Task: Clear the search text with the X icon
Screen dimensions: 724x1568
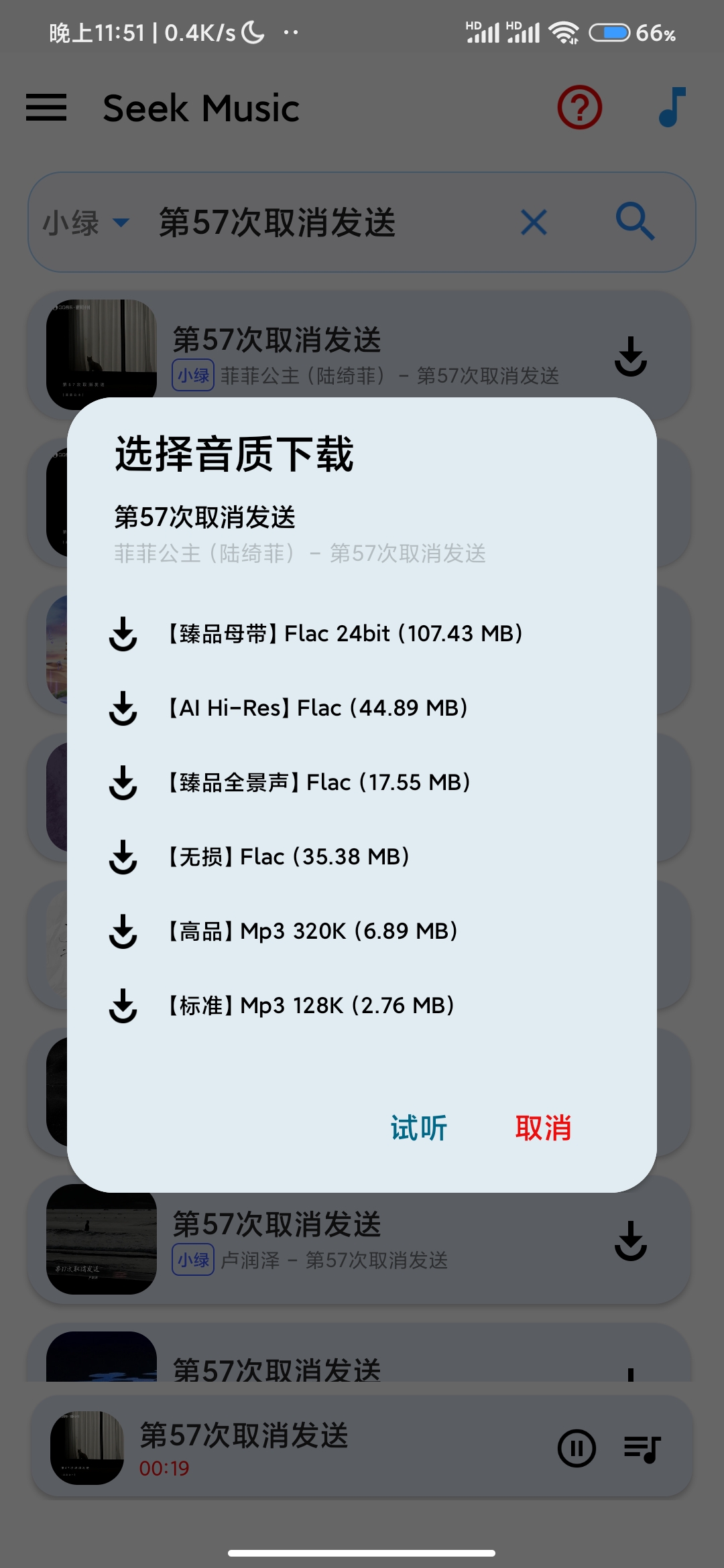Action: coord(532,222)
